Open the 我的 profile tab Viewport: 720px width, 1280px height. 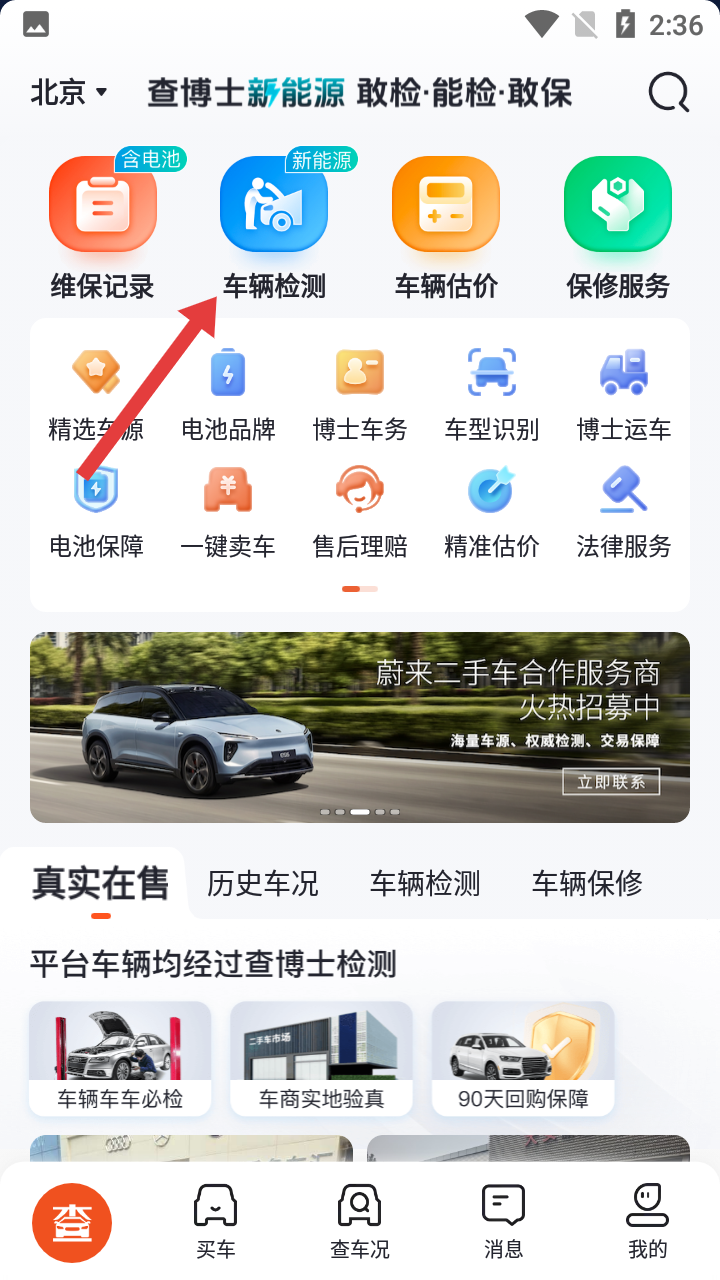(x=647, y=1221)
